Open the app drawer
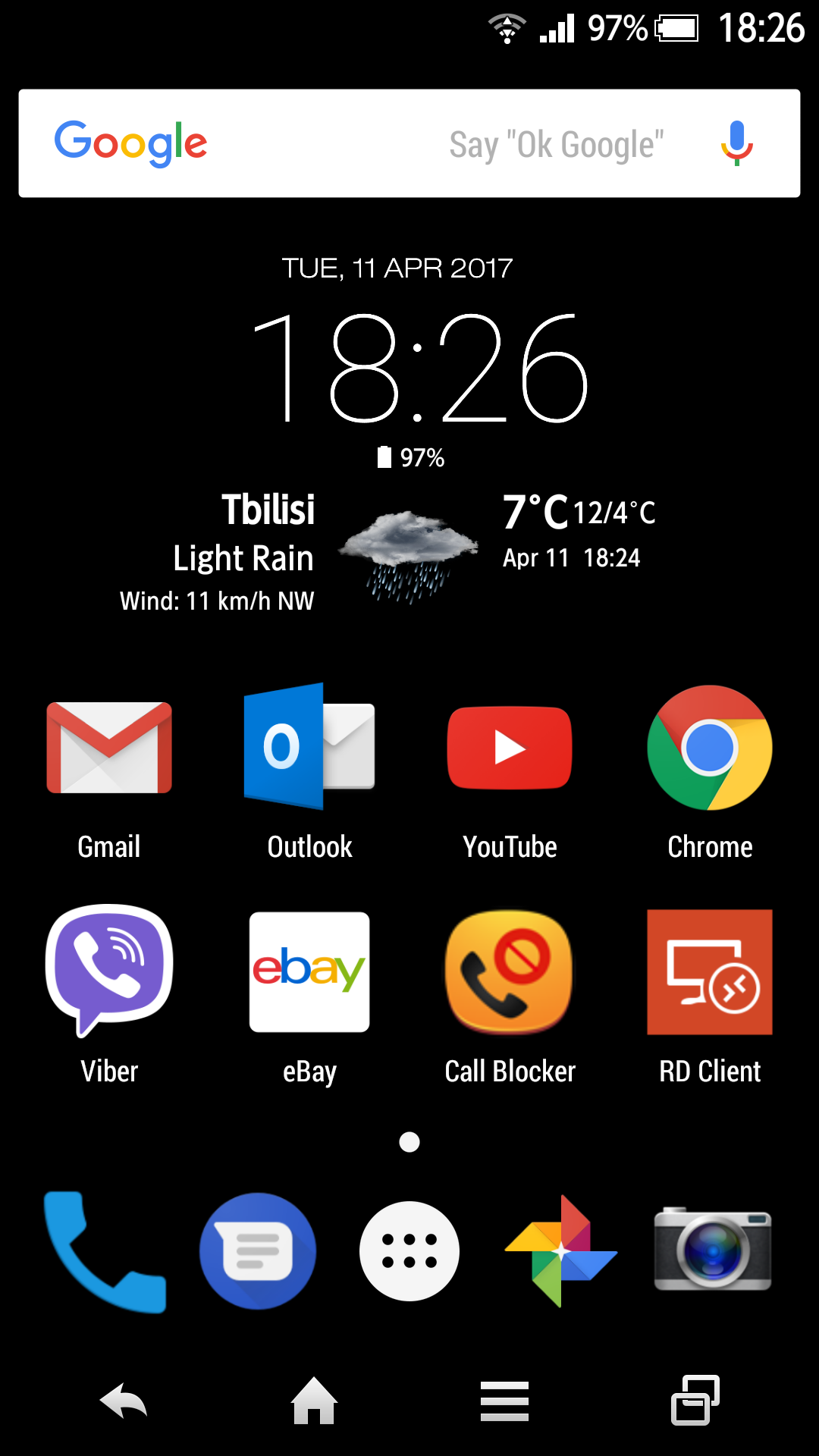 [409, 1251]
